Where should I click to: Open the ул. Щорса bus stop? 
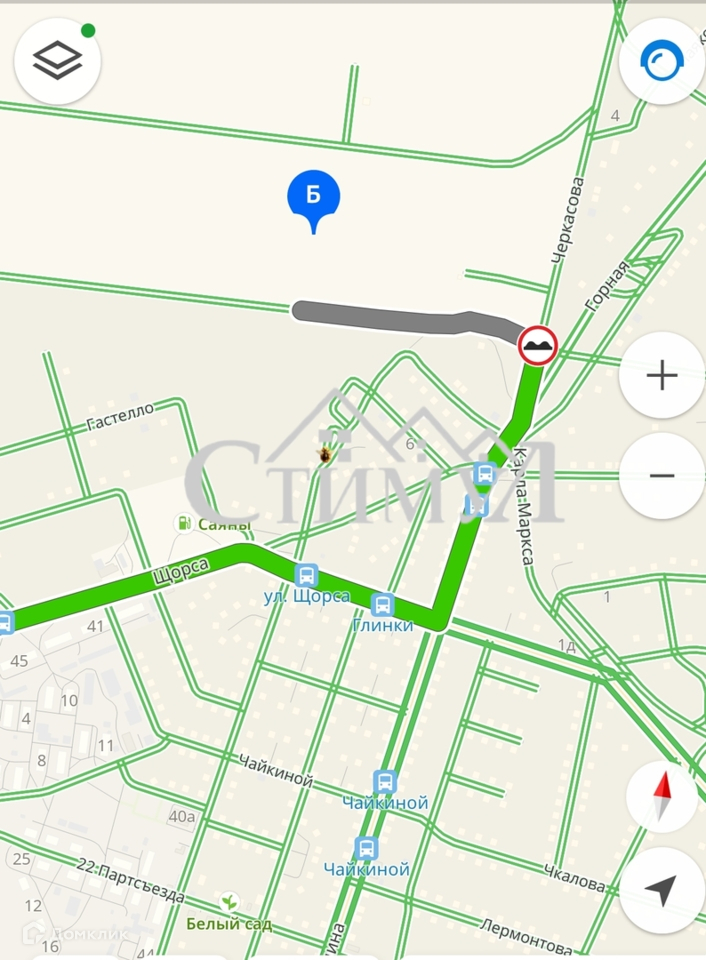306,575
